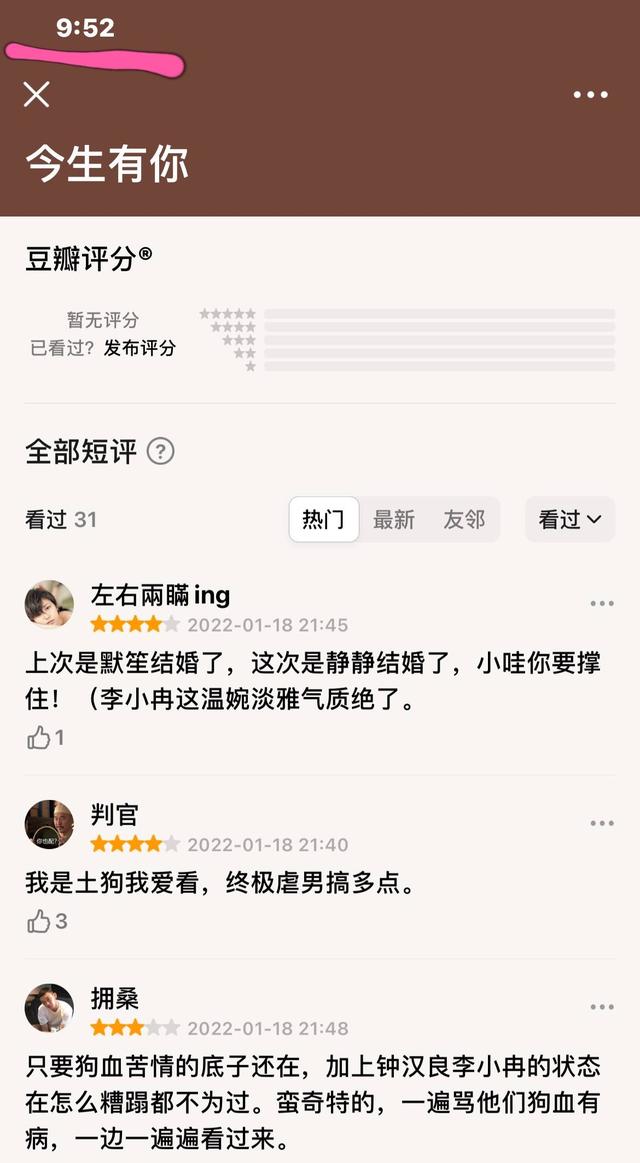The width and height of the screenshot is (640, 1163).
Task: Open the help icon beside 全部短评
Action: click(160, 451)
